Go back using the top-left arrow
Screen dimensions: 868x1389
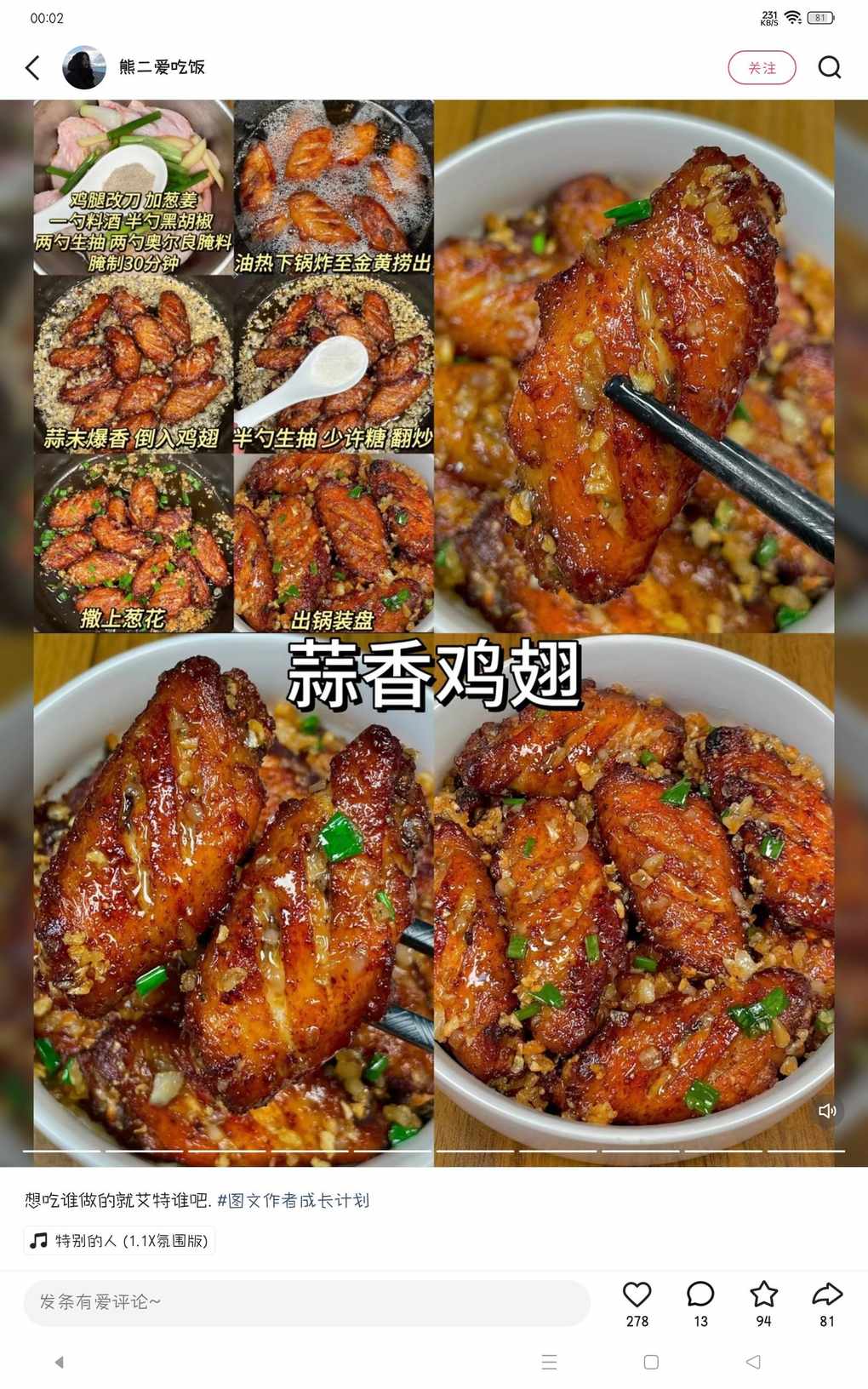click(32, 67)
